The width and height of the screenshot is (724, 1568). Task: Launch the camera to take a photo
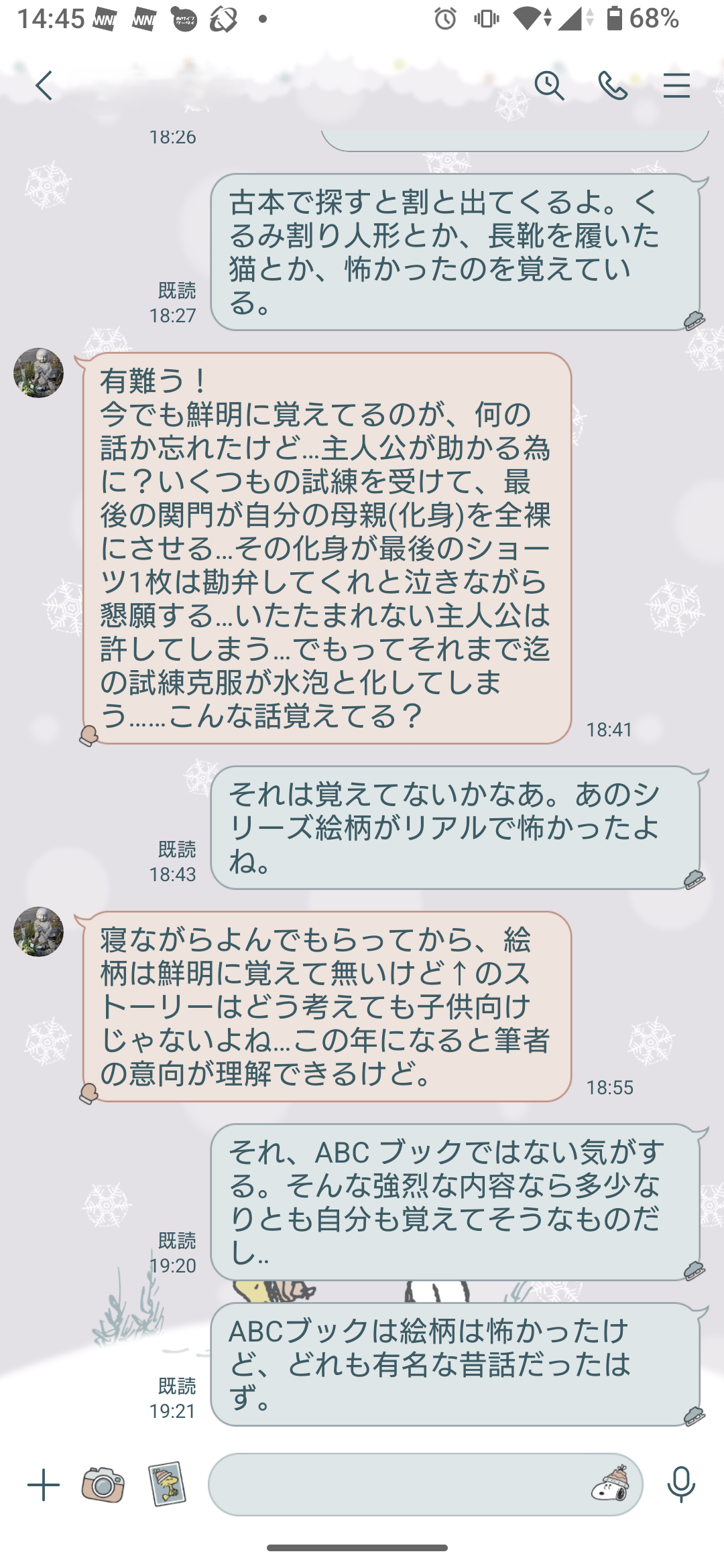click(103, 1484)
